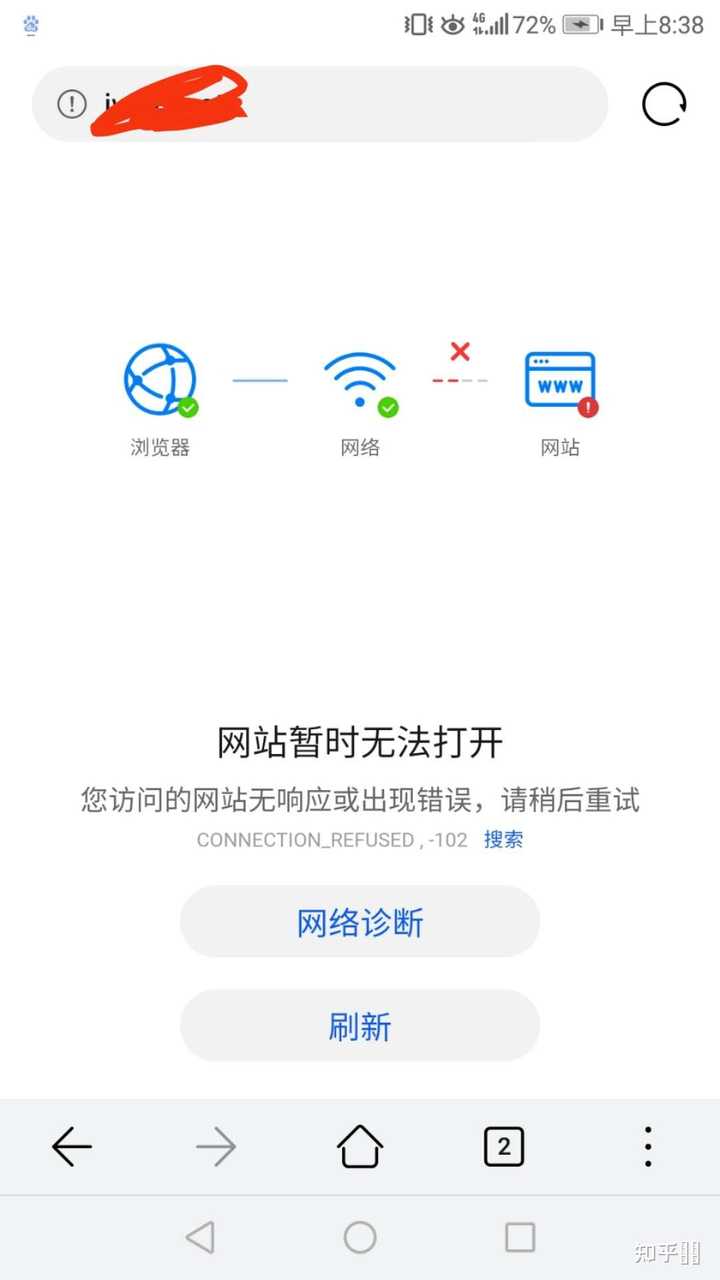720x1280 pixels.
Task: Click the 搜索 link next to CONNECTION_REFUSED
Action: point(503,840)
